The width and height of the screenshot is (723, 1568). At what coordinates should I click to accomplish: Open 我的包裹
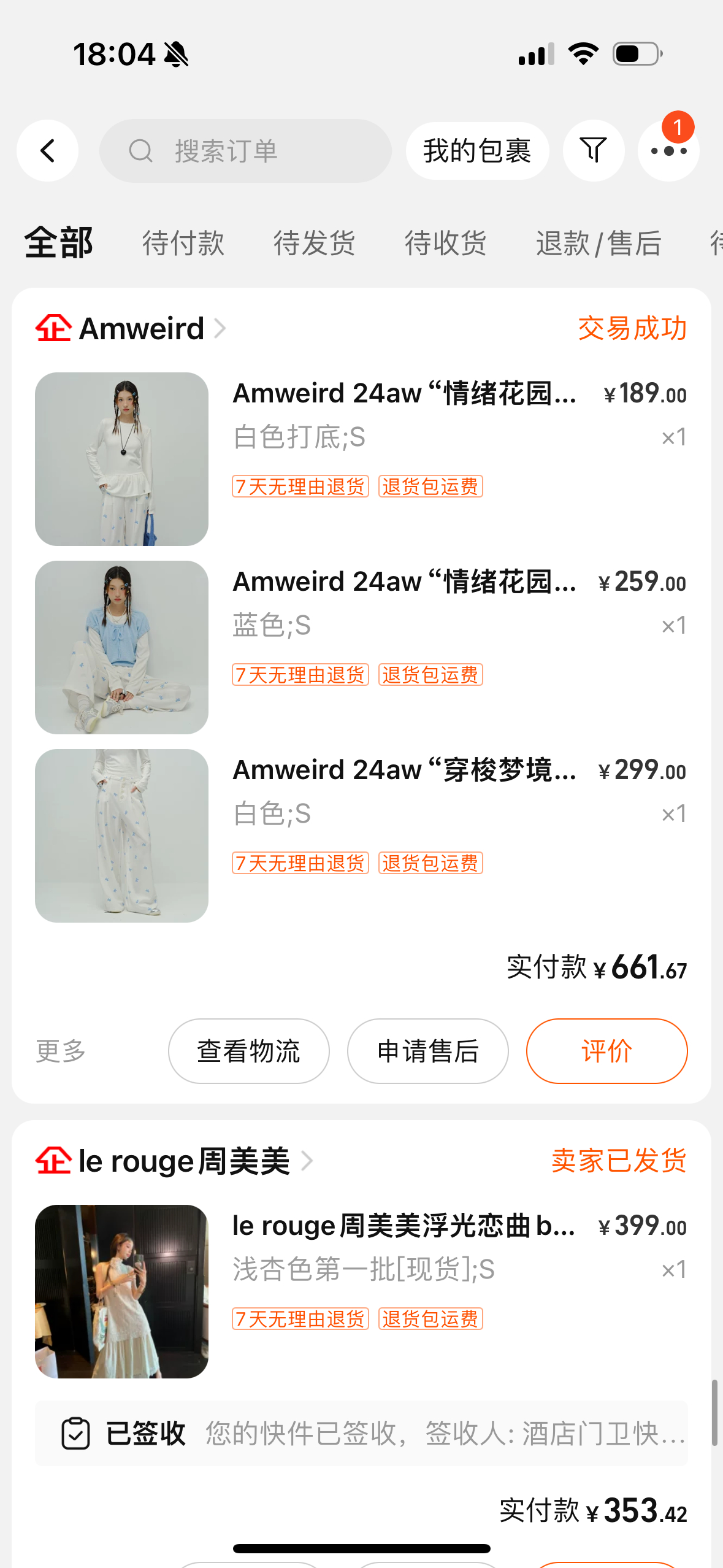pos(477,150)
